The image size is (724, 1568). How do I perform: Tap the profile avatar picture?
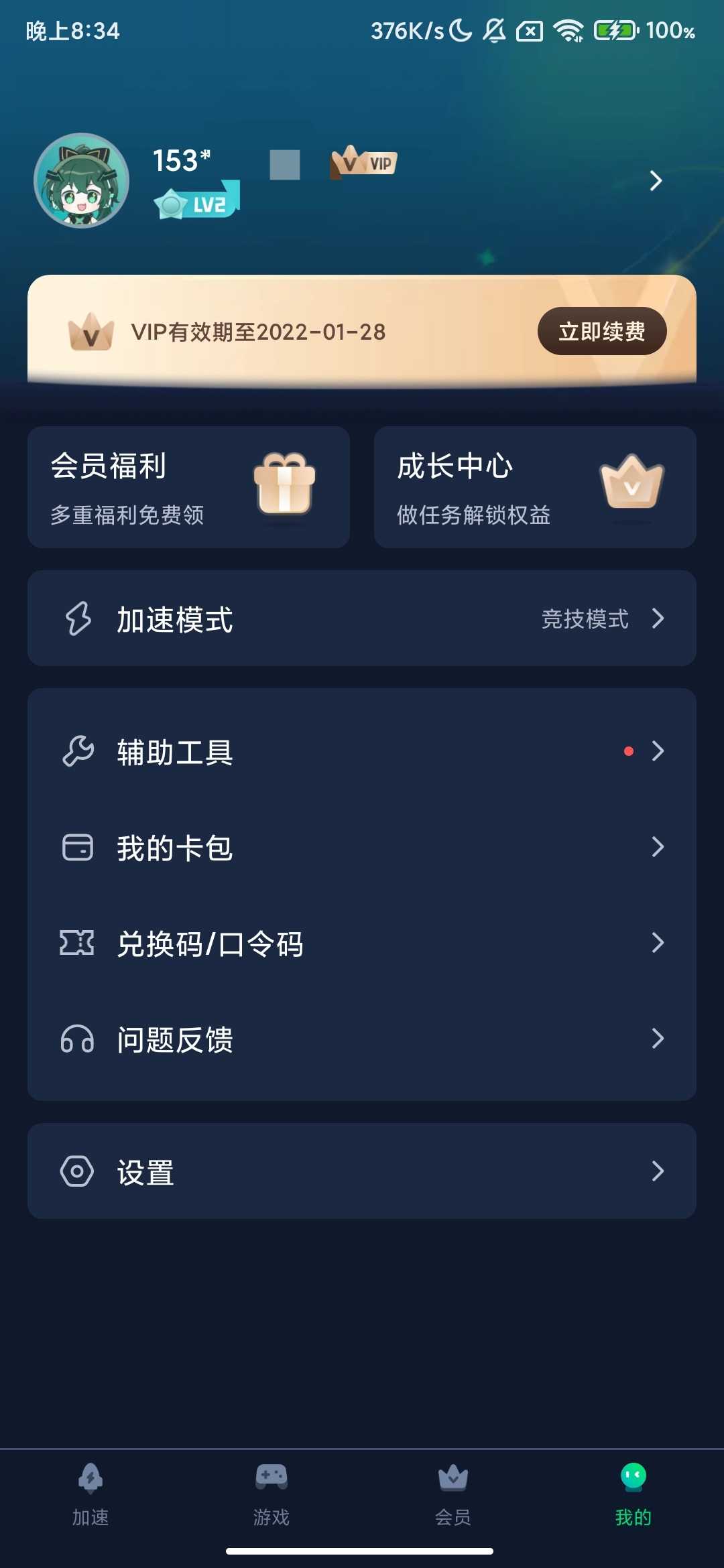point(82,181)
